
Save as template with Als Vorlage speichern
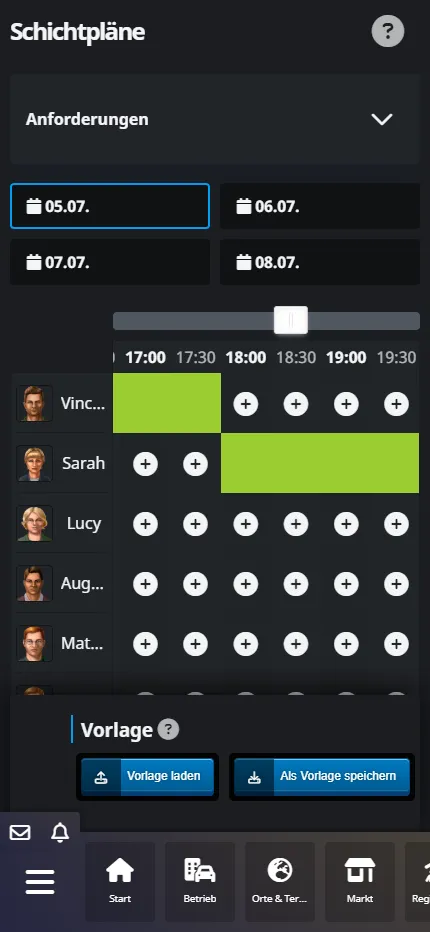(322, 776)
